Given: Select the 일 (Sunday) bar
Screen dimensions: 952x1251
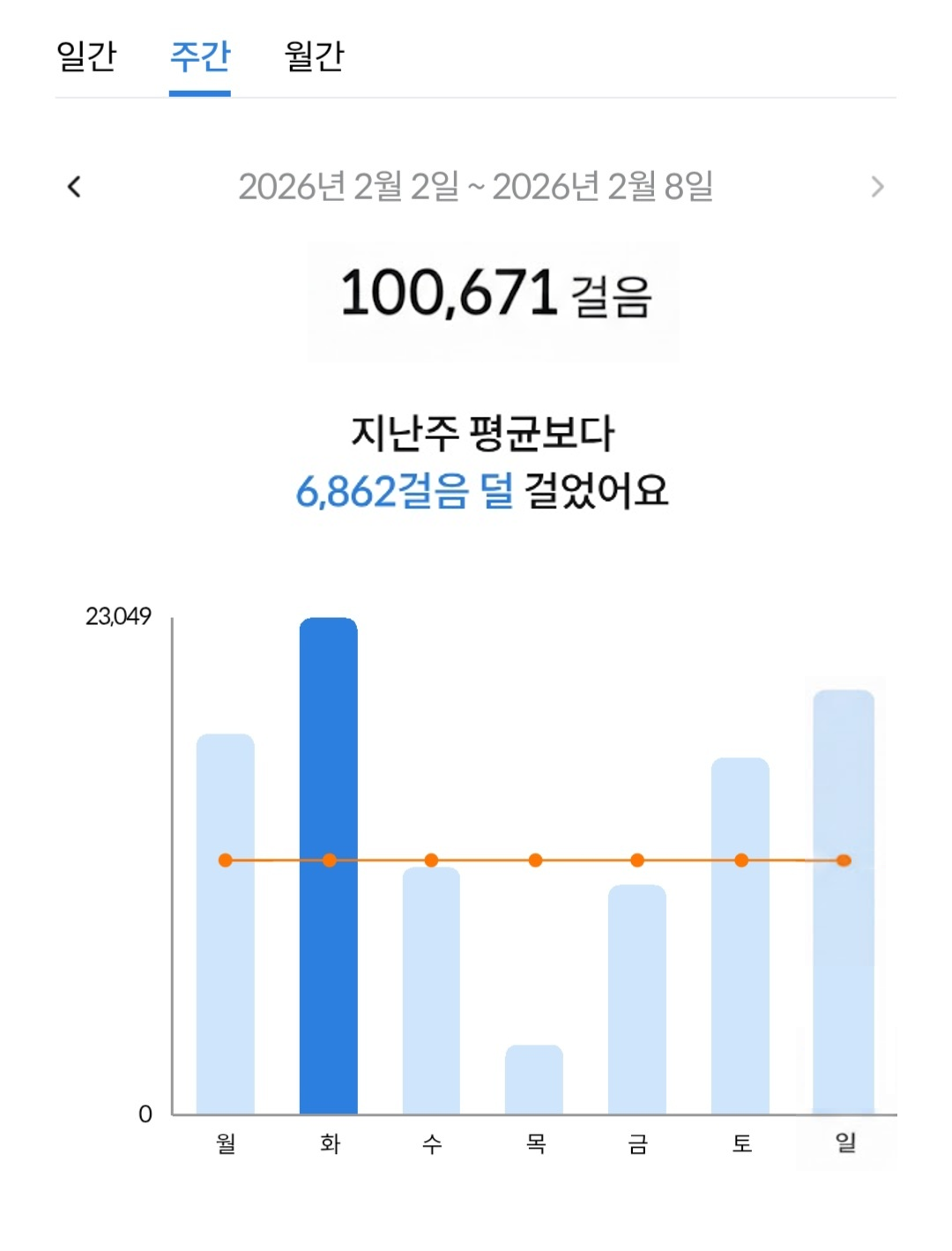Looking at the screenshot, I should pyautogui.click(x=844, y=902).
